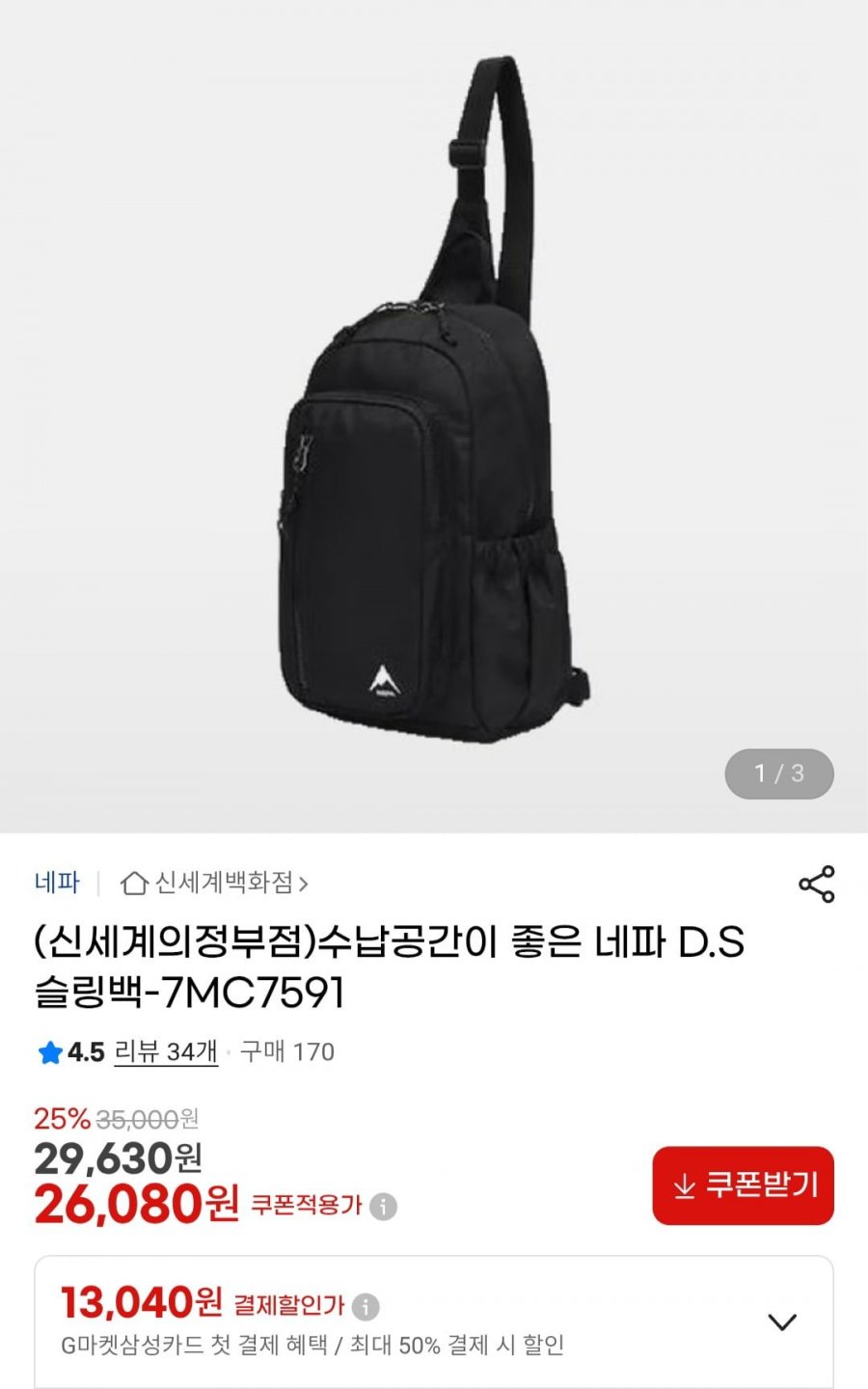Expand the 결제할인가 payment benefit section
Image resolution: width=868 pixels, height=1389 pixels.
click(x=781, y=1321)
